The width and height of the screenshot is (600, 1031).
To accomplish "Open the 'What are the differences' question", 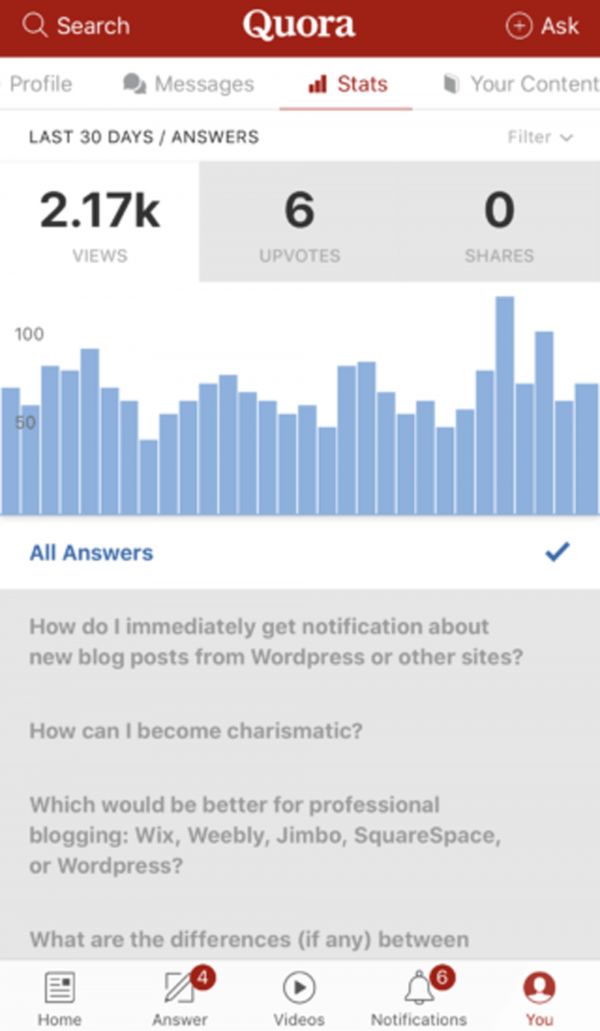I will tap(249, 939).
